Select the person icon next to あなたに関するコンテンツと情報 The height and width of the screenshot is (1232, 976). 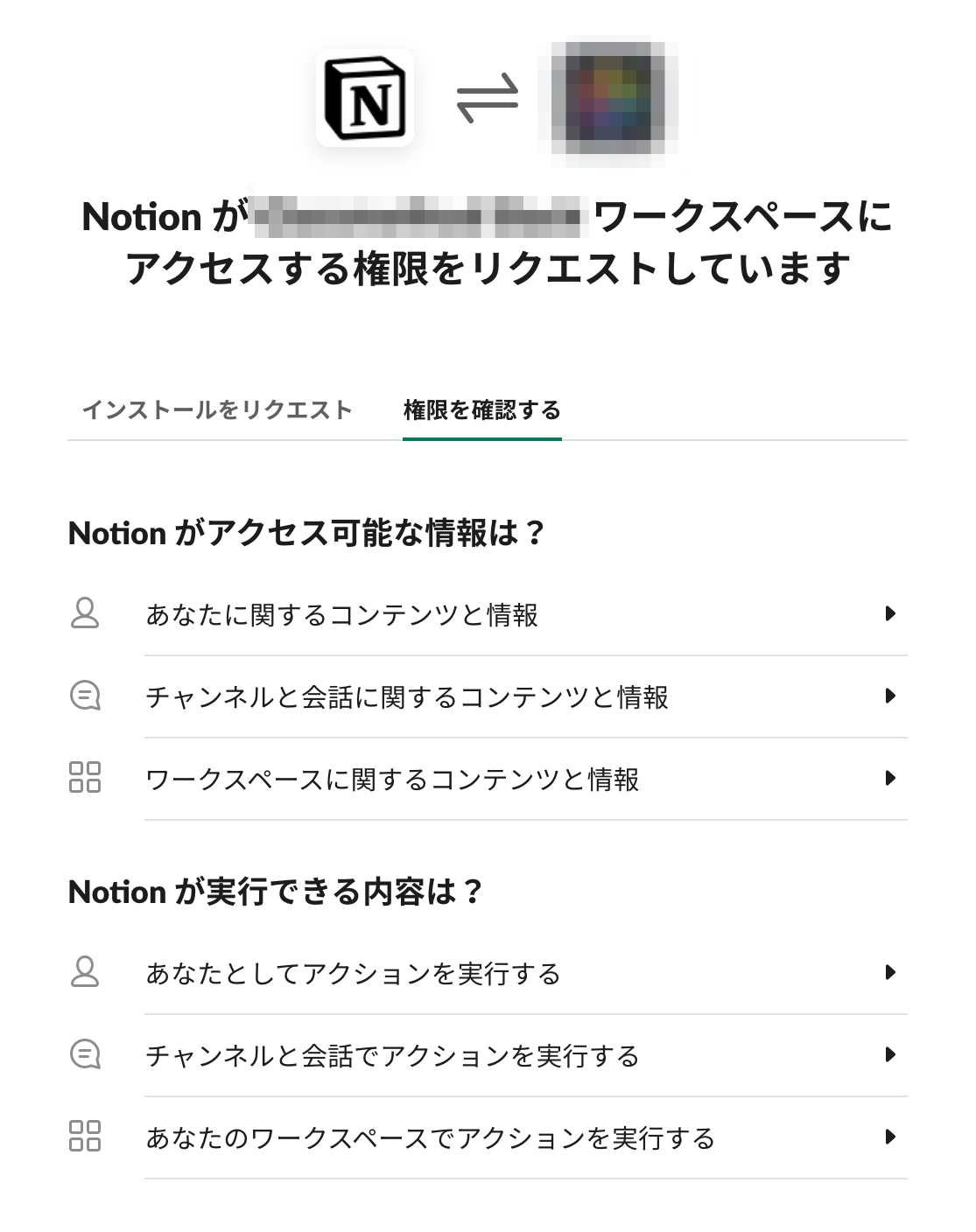tap(85, 612)
